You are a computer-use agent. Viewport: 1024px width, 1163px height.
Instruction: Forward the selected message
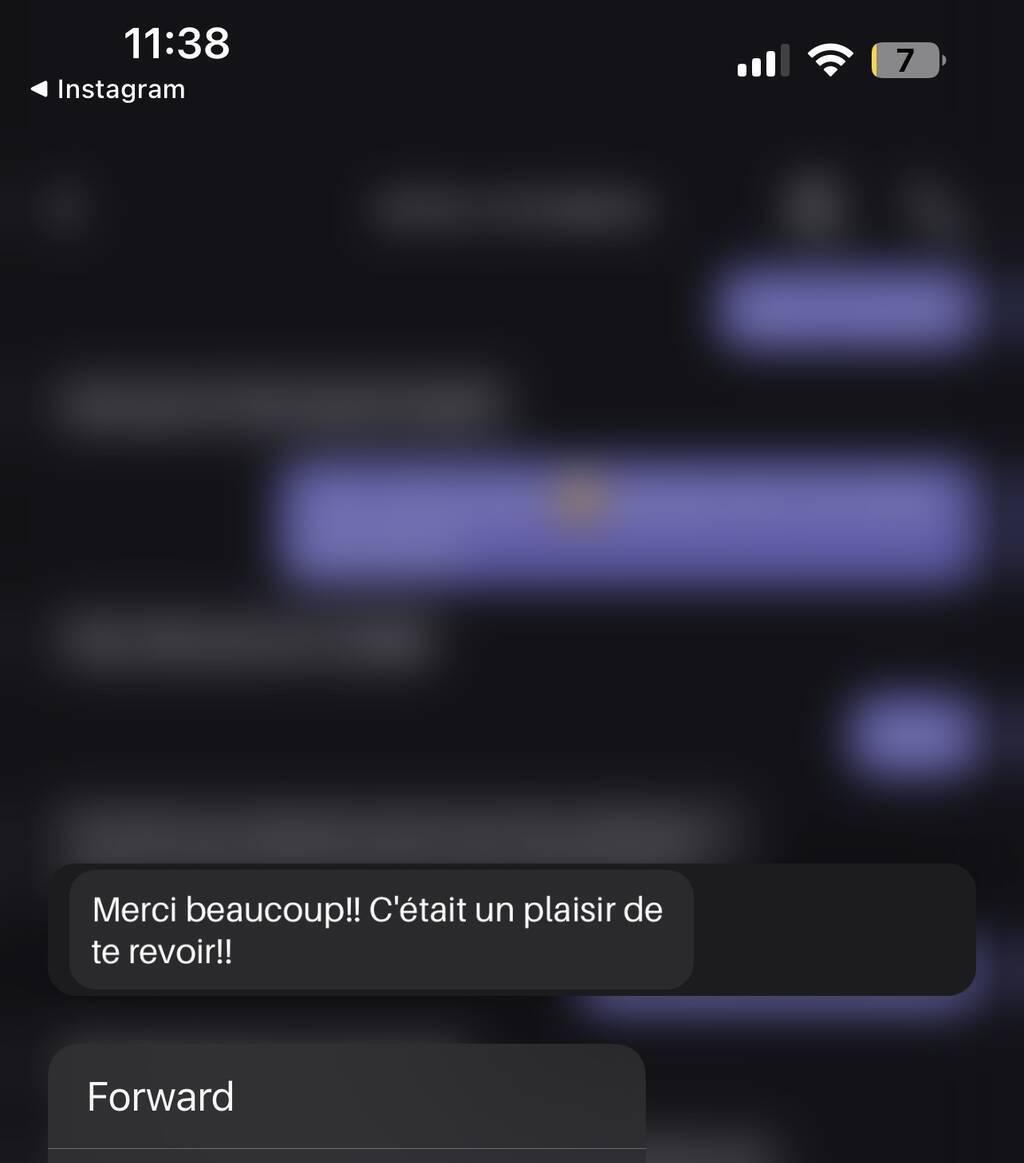160,1097
